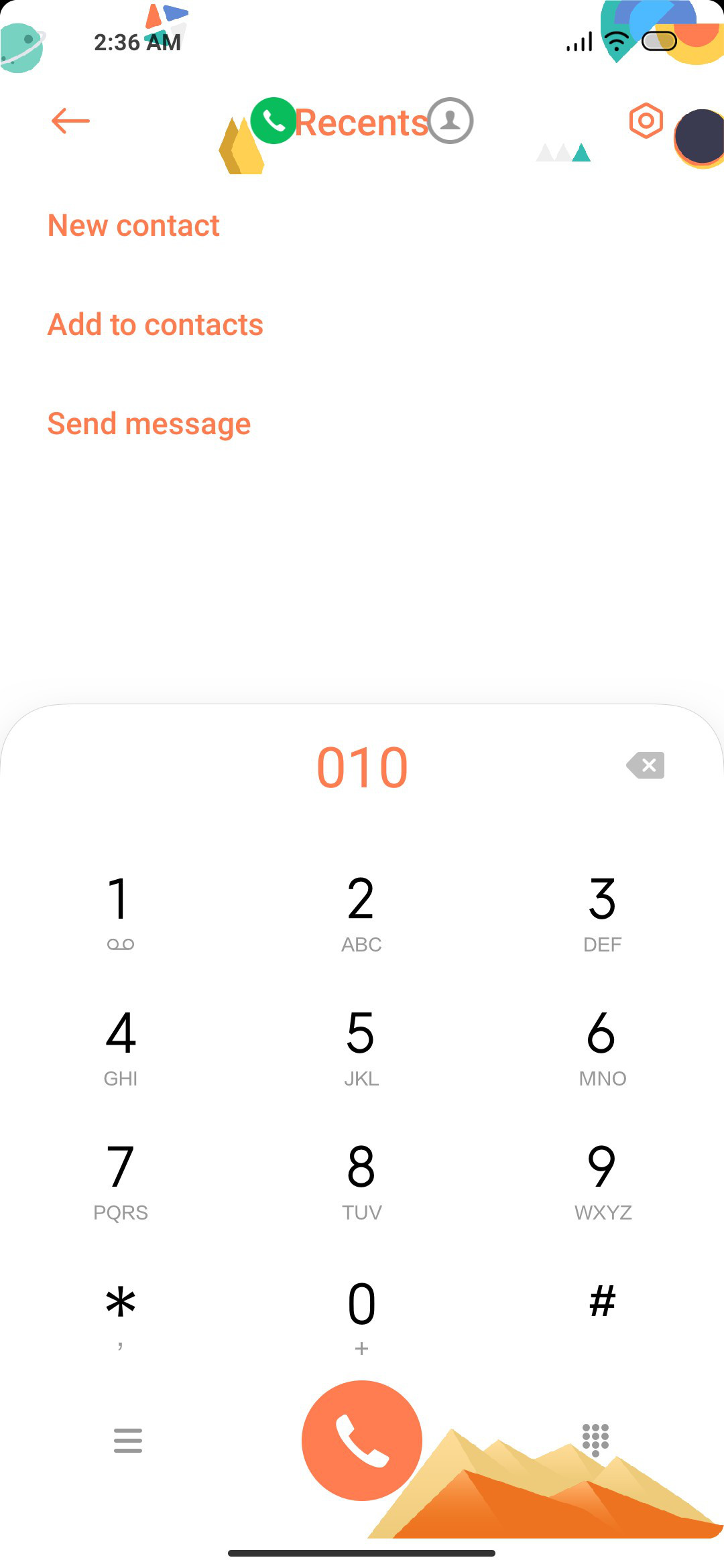Go back using the orange arrow
The height and width of the screenshot is (1568, 724).
[x=70, y=121]
